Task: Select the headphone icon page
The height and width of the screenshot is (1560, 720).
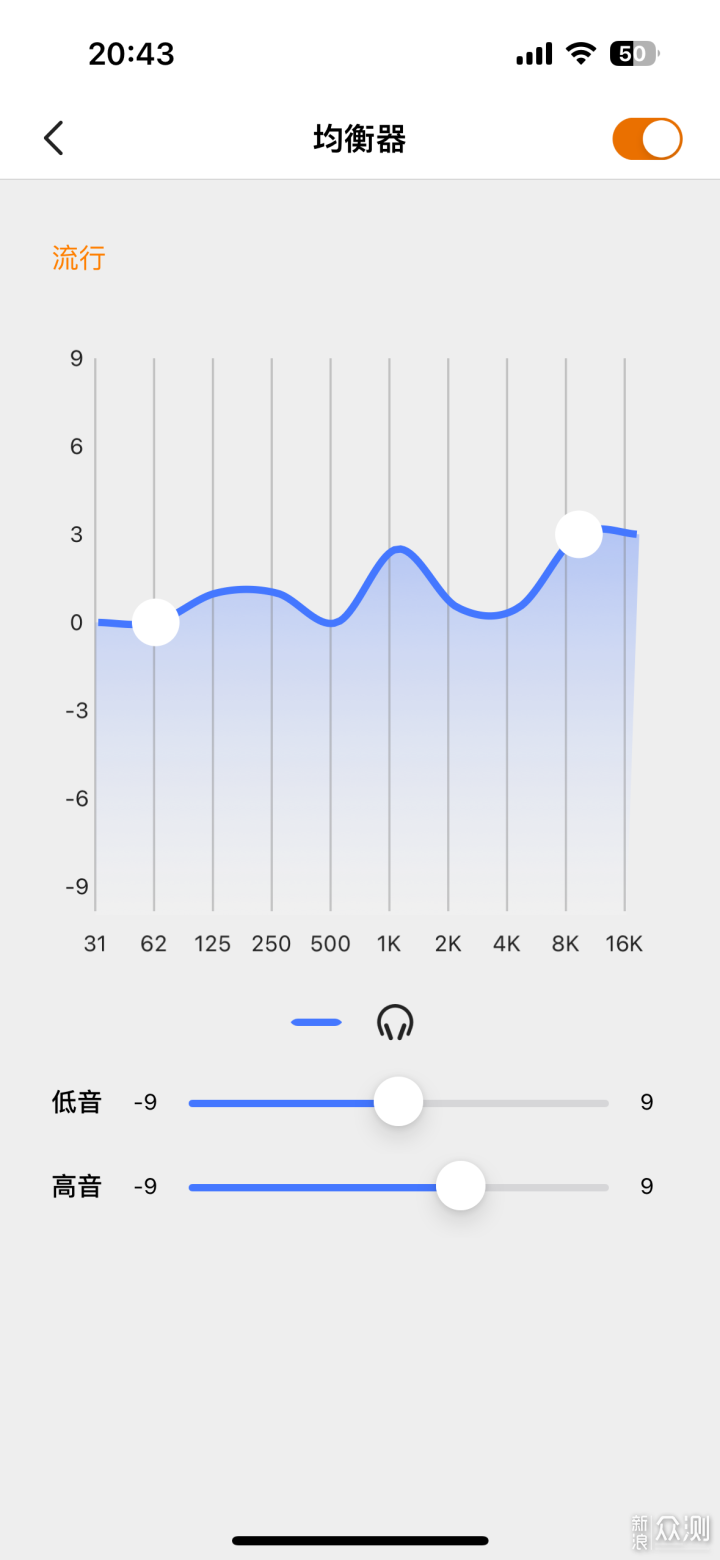Action: (395, 1022)
